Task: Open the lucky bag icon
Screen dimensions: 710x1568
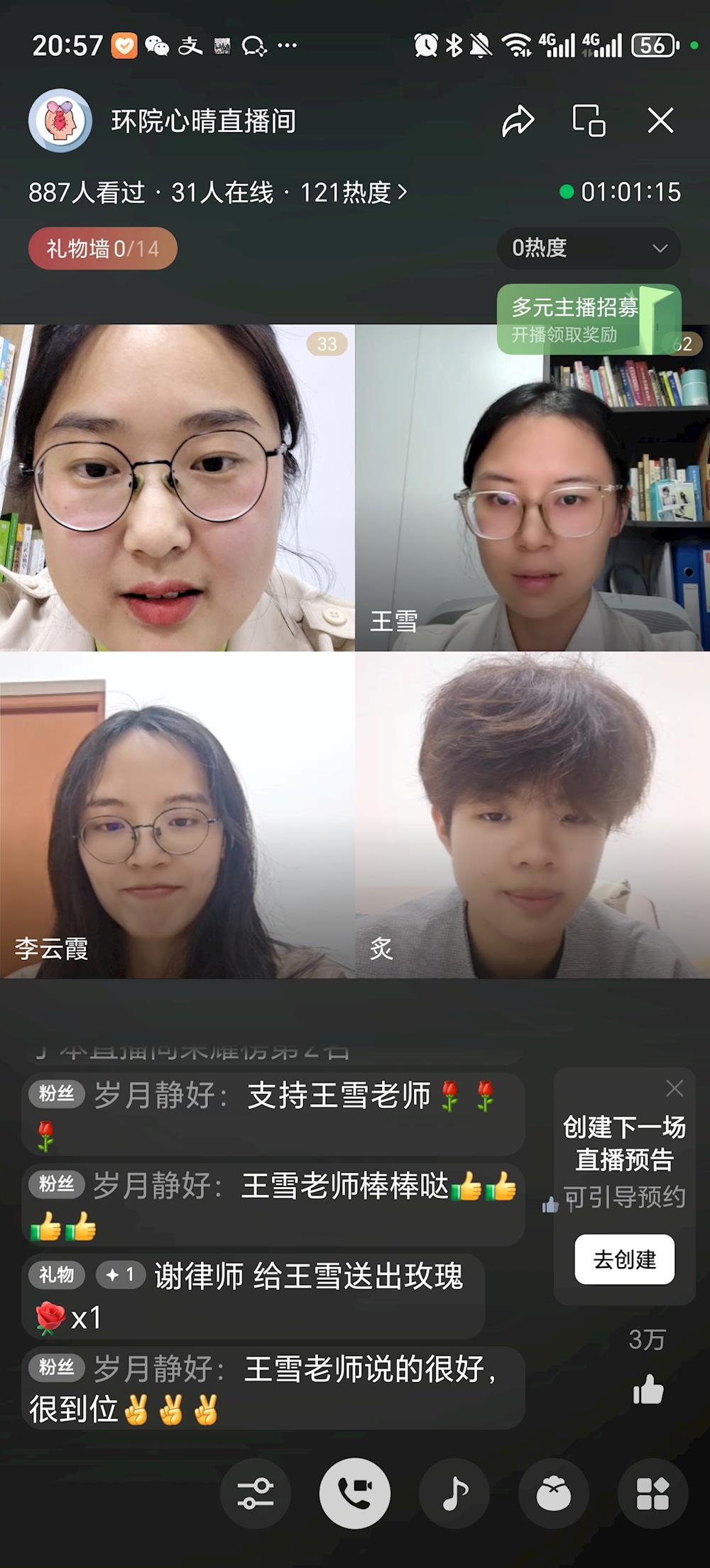Action: (554, 1493)
